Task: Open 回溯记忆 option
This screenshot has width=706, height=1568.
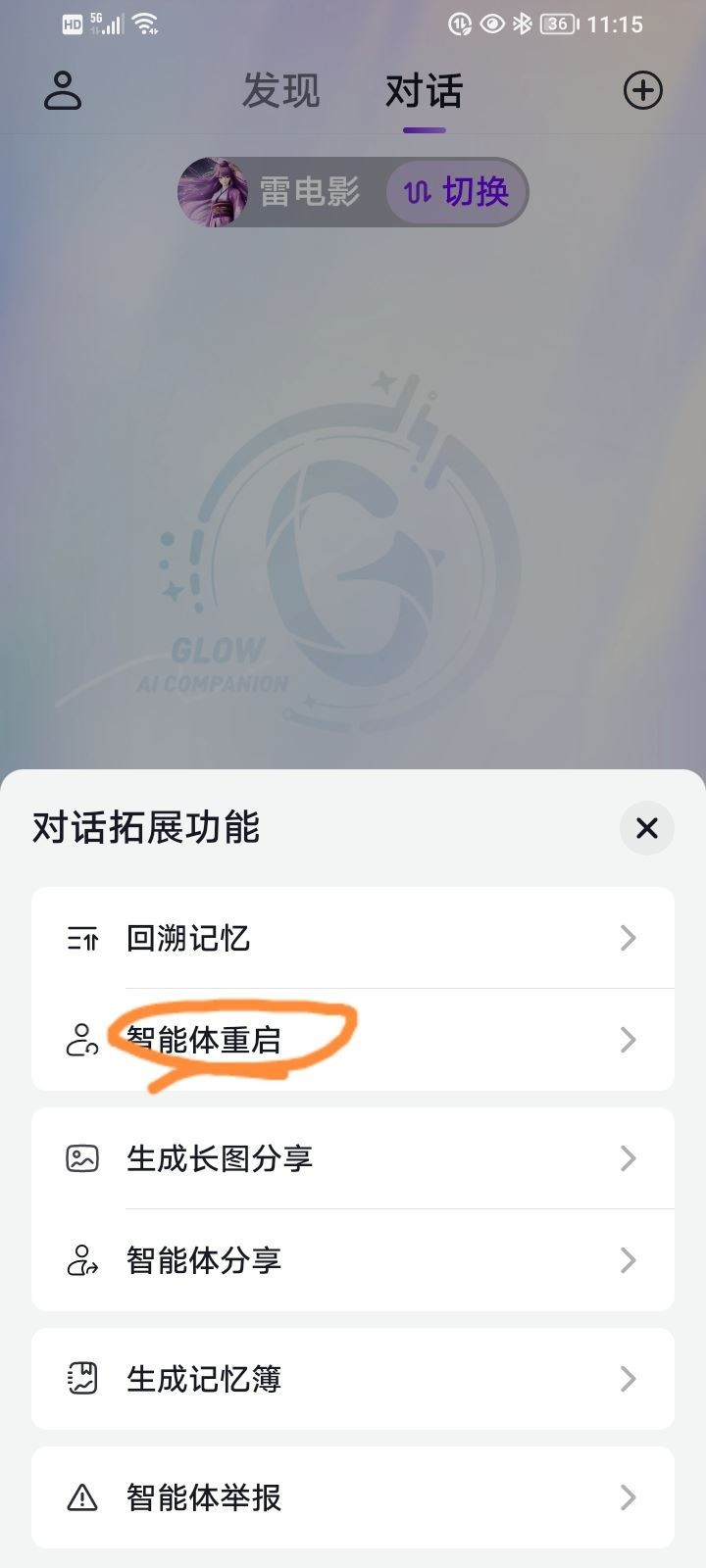Action: pos(353,938)
